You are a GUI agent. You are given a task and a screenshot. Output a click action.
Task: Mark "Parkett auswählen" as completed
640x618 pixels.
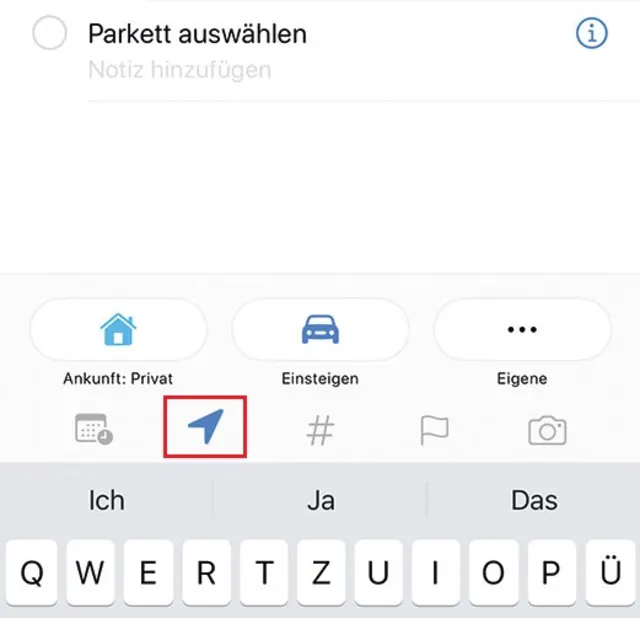(x=49, y=34)
